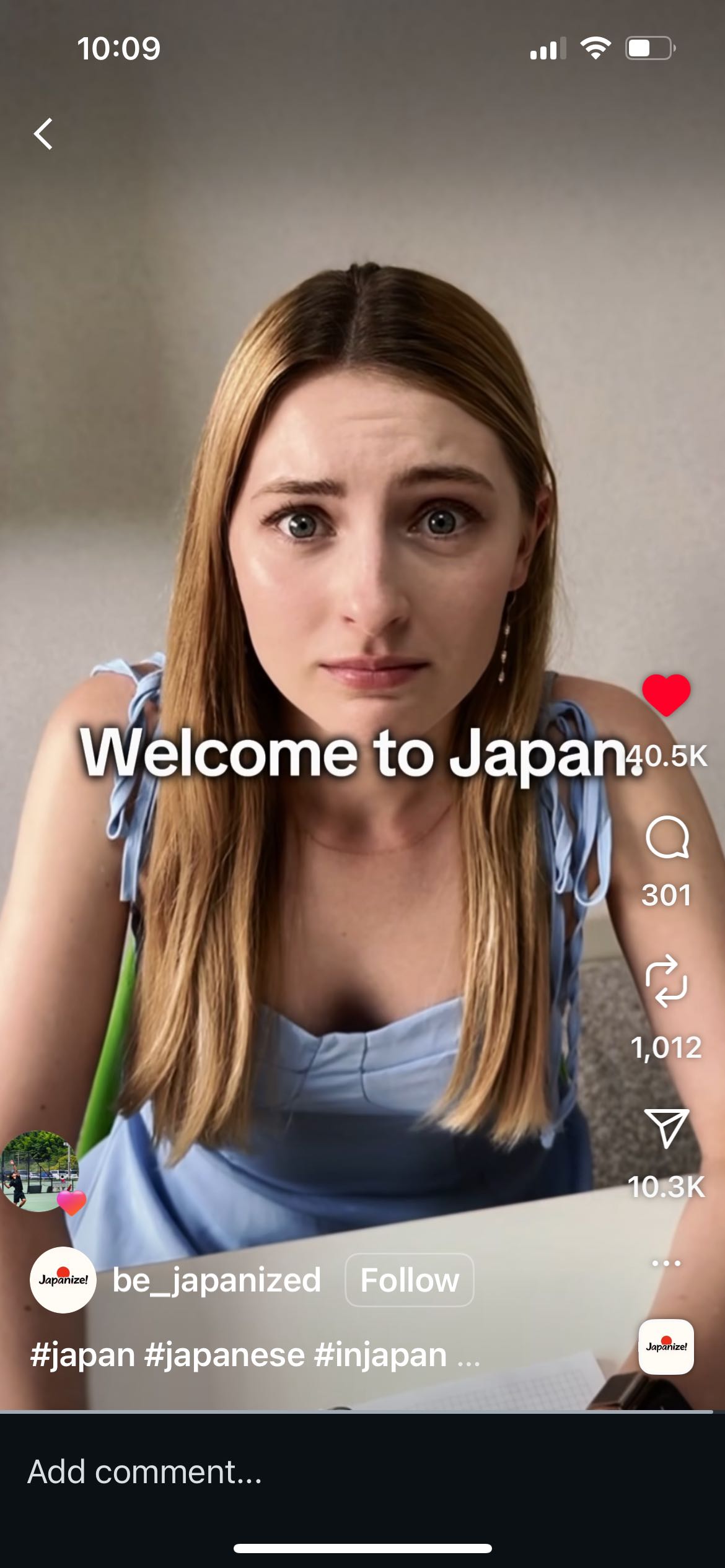Share the reel via the paper plane icon
The height and width of the screenshot is (1568, 725).
(666, 1128)
